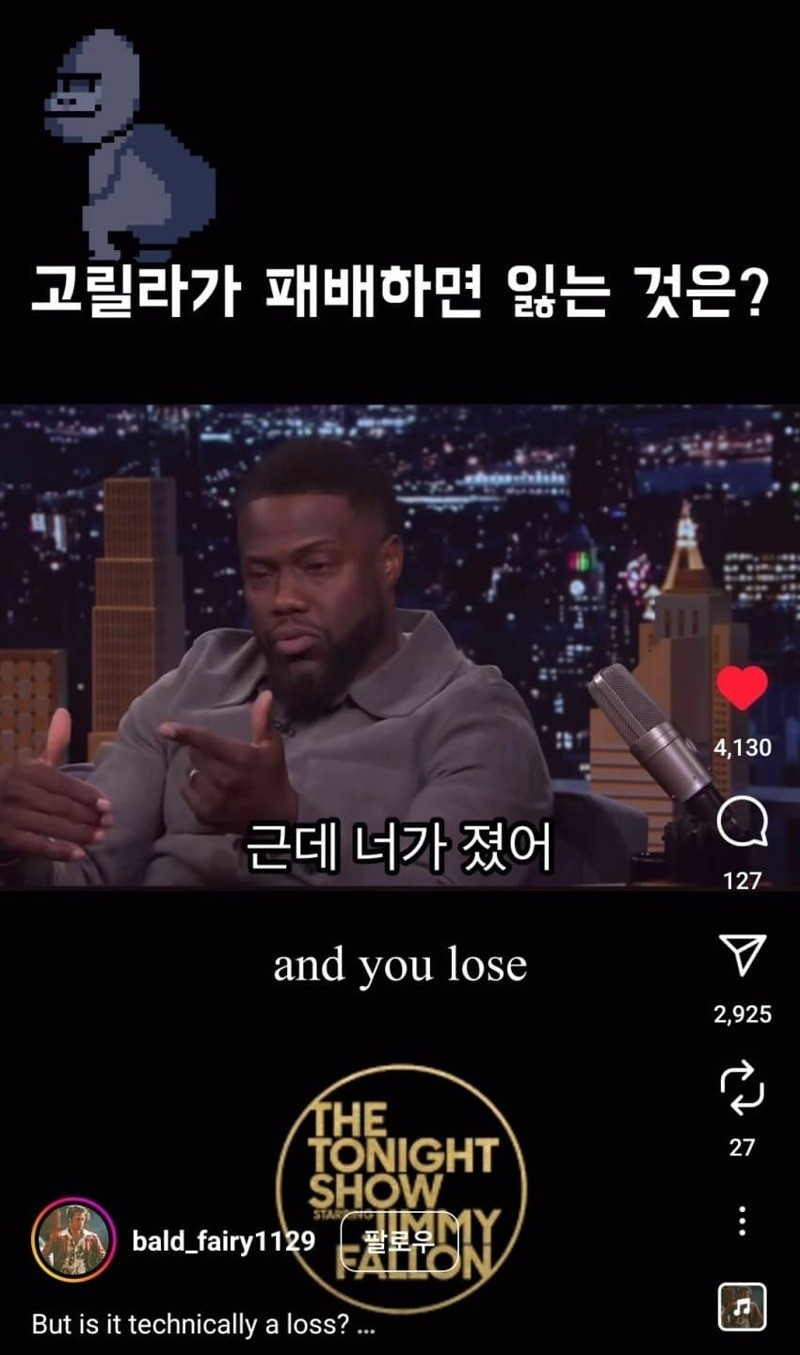
Task: Open the comments on this reel
Action: click(742, 824)
